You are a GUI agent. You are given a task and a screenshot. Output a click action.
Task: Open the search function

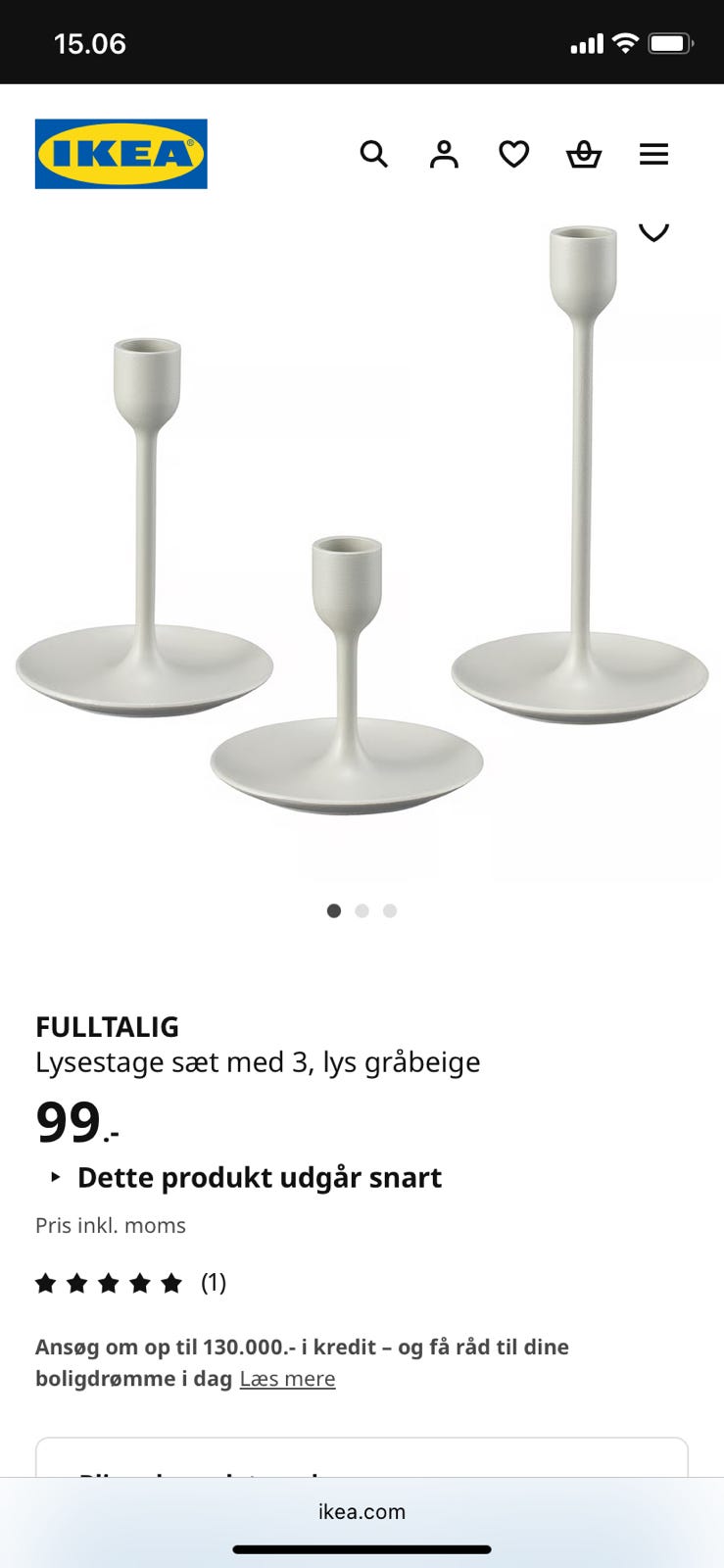tap(374, 154)
